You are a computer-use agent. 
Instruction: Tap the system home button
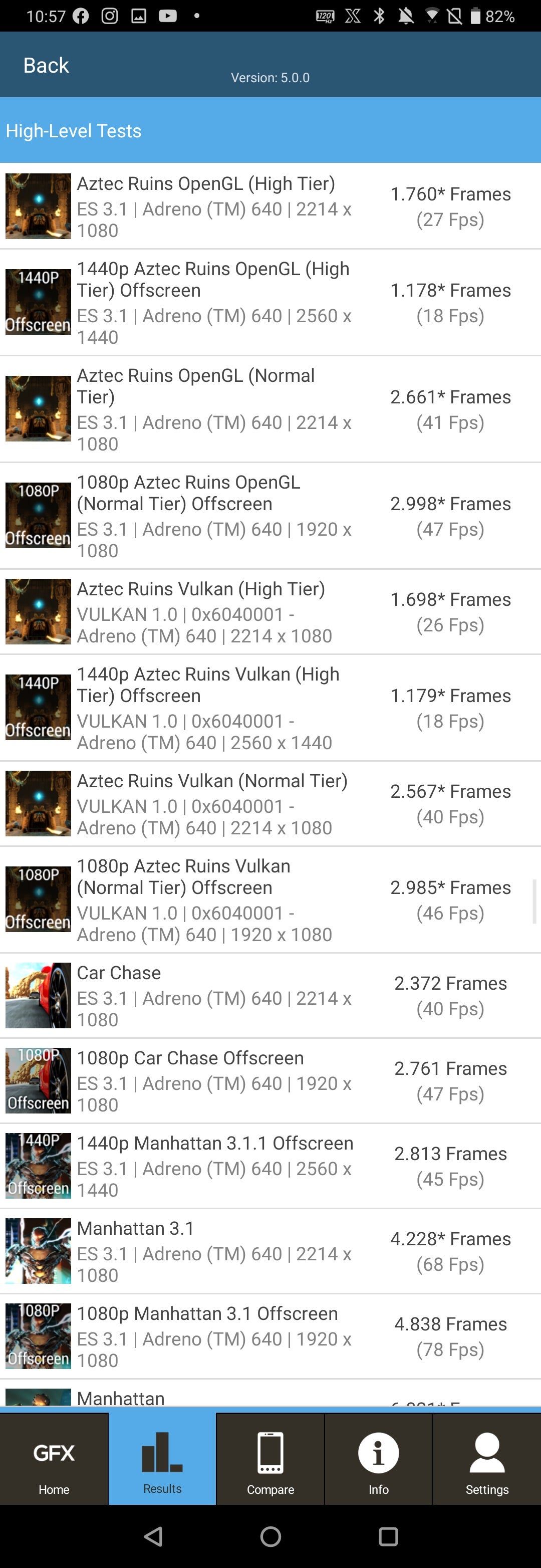270,1537
